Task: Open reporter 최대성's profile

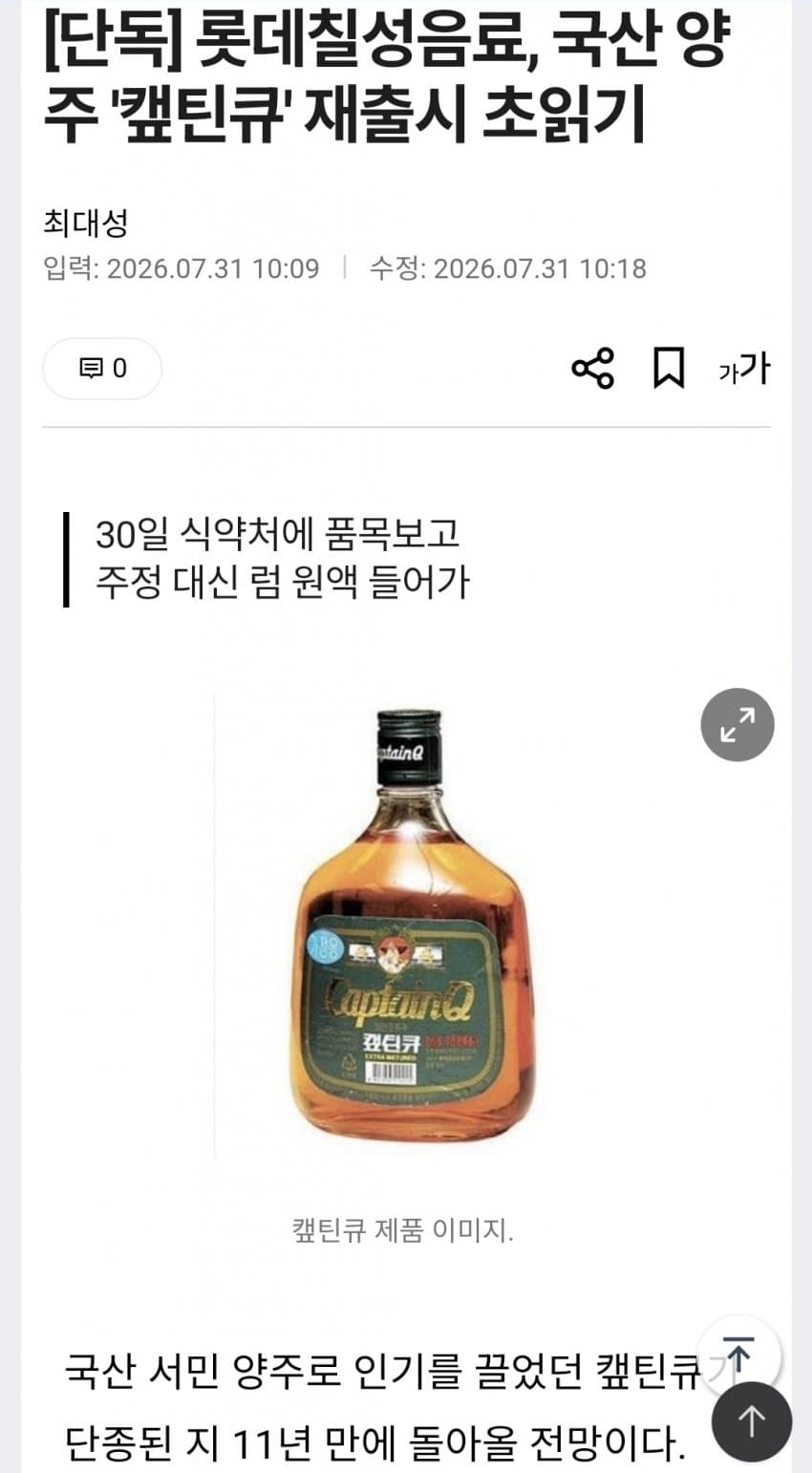Action: (x=86, y=224)
